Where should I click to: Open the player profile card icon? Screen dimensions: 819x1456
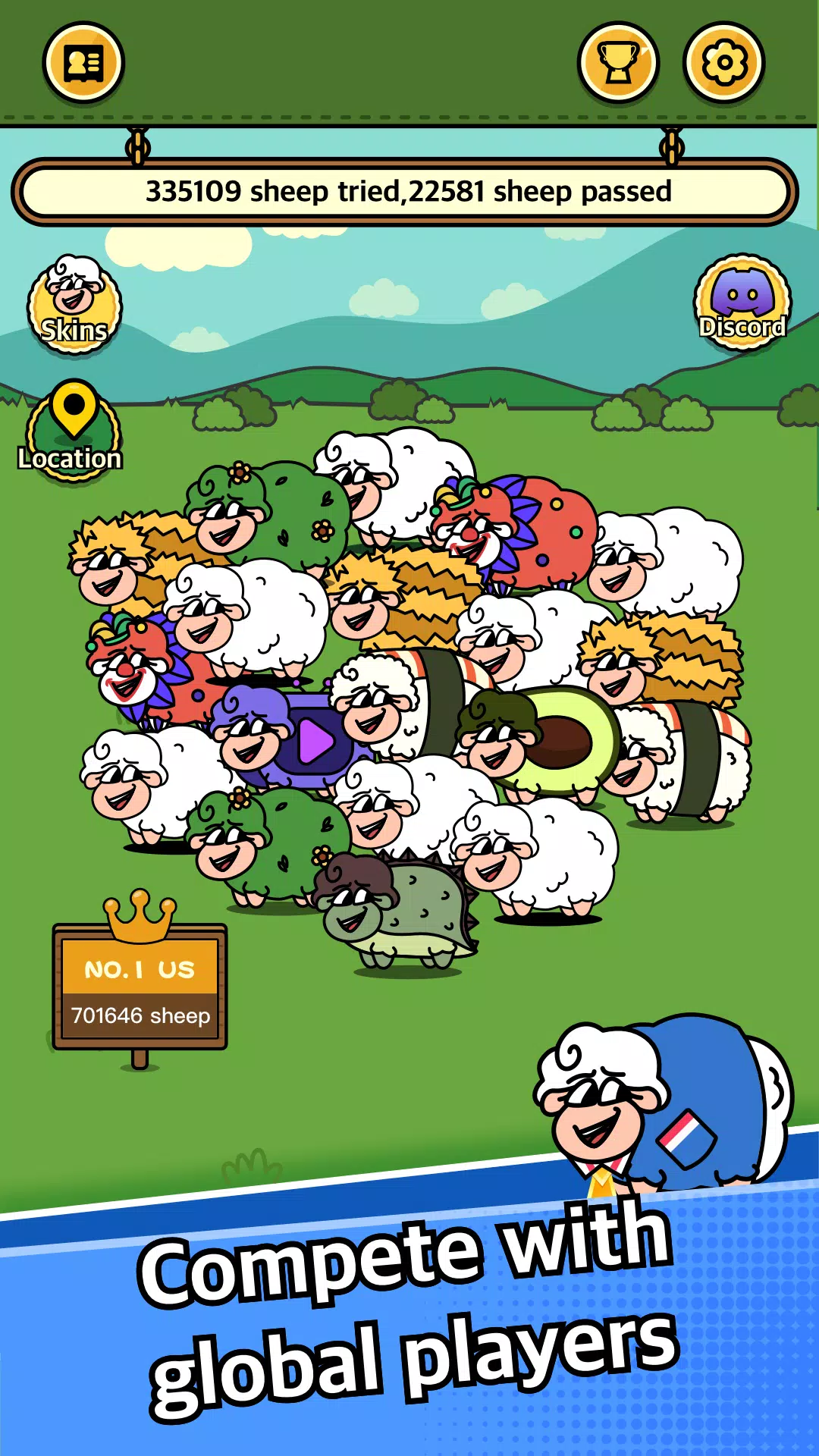84,64
